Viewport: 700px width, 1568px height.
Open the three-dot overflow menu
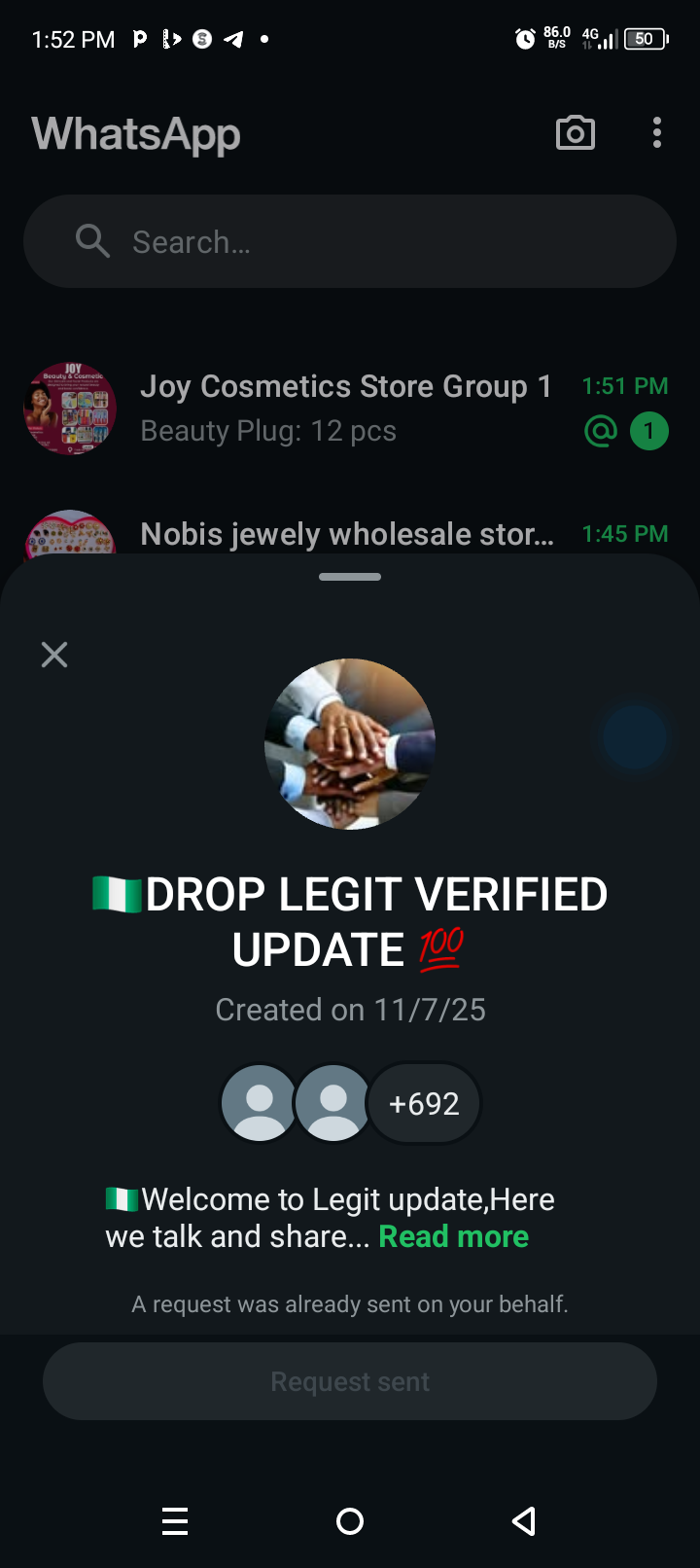657,133
